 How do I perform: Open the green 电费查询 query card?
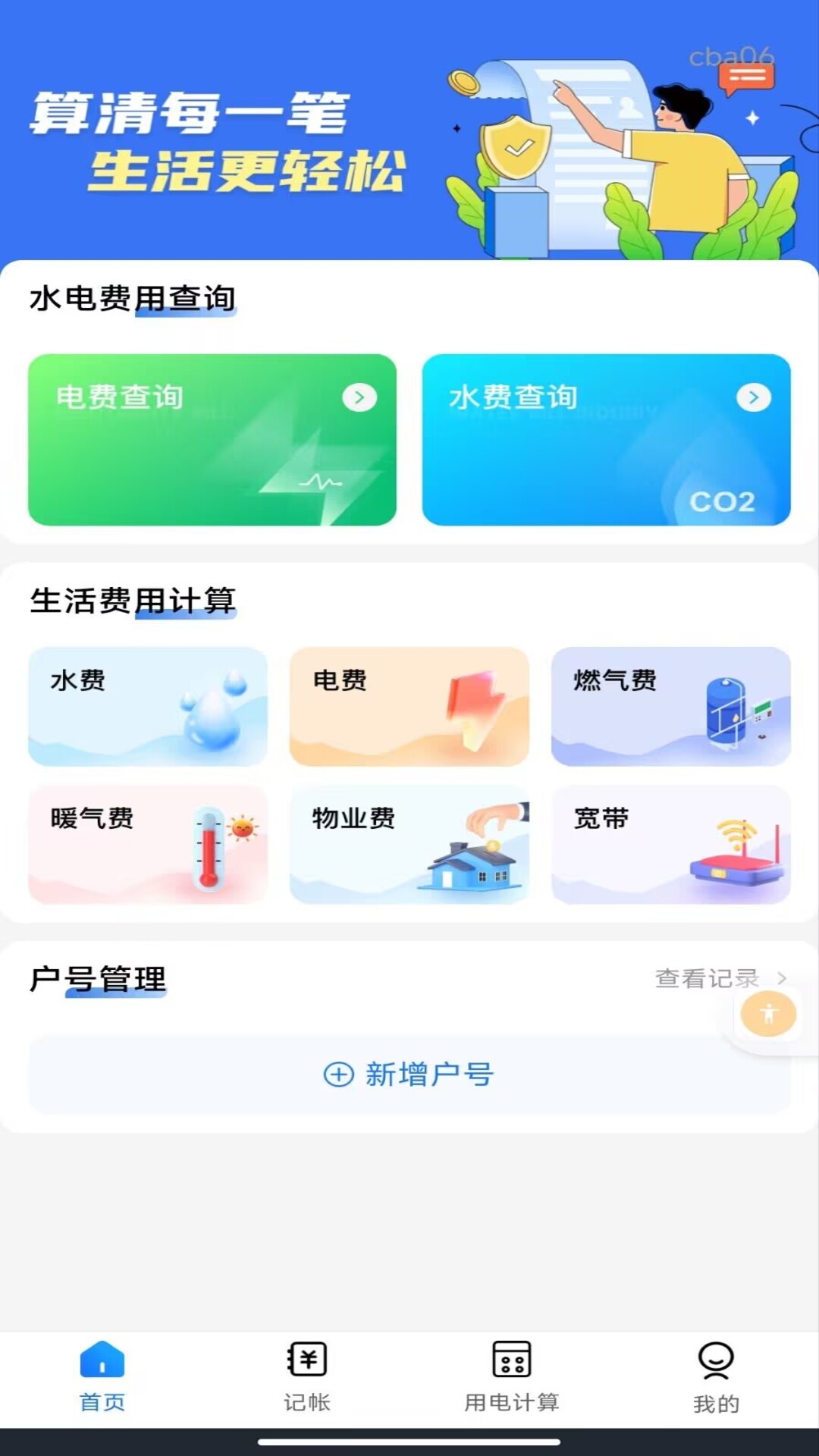[x=211, y=438]
